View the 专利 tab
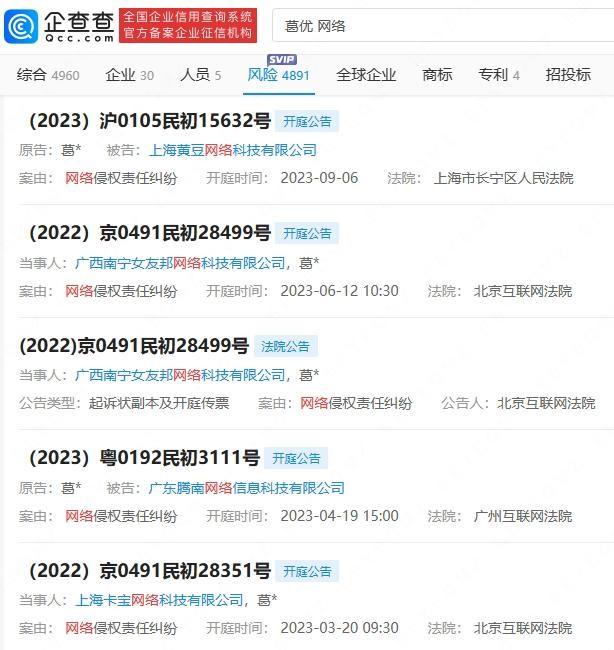Image resolution: width=614 pixels, height=650 pixels. point(498,75)
